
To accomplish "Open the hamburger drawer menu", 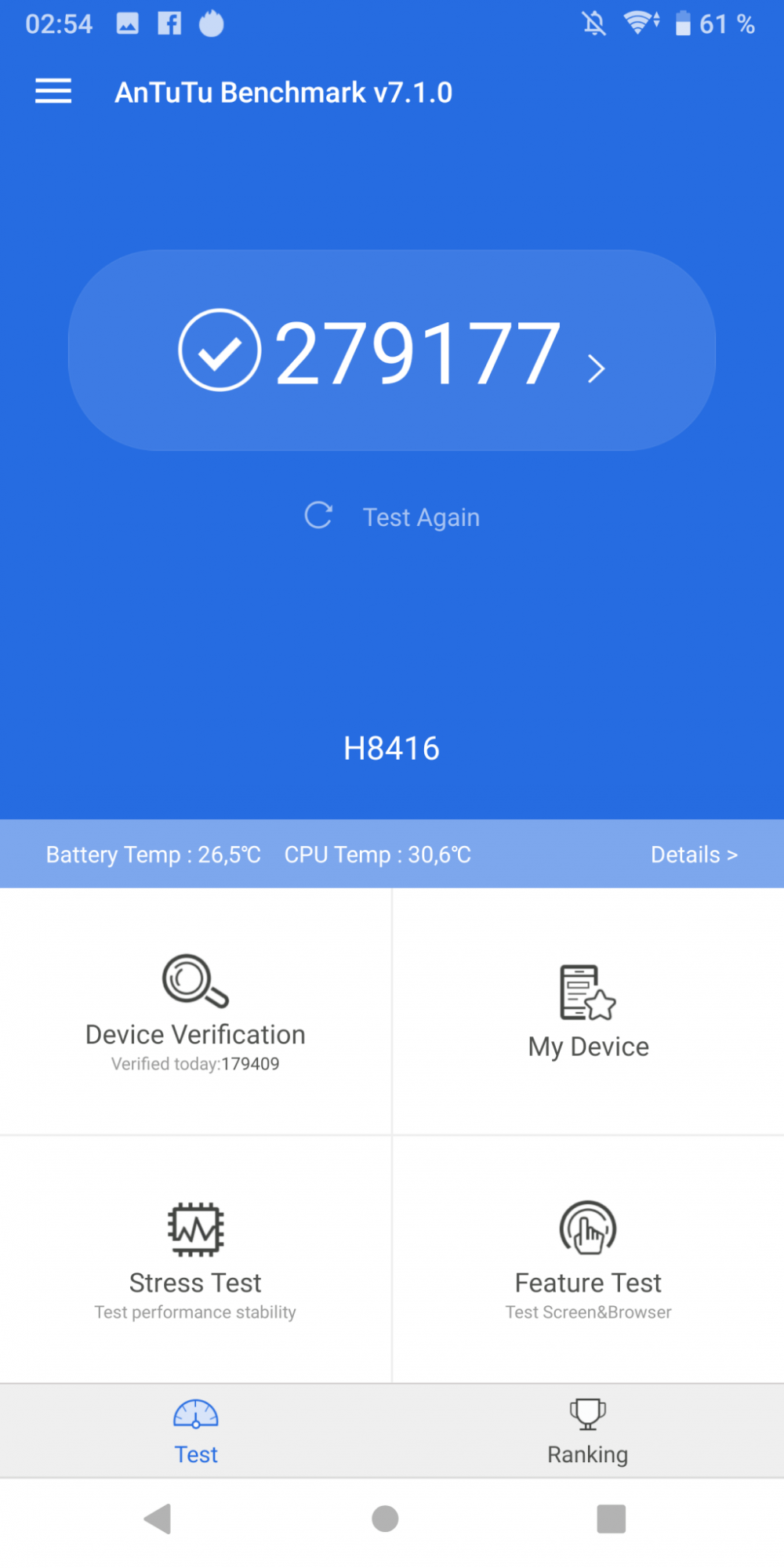I will pos(53,92).
